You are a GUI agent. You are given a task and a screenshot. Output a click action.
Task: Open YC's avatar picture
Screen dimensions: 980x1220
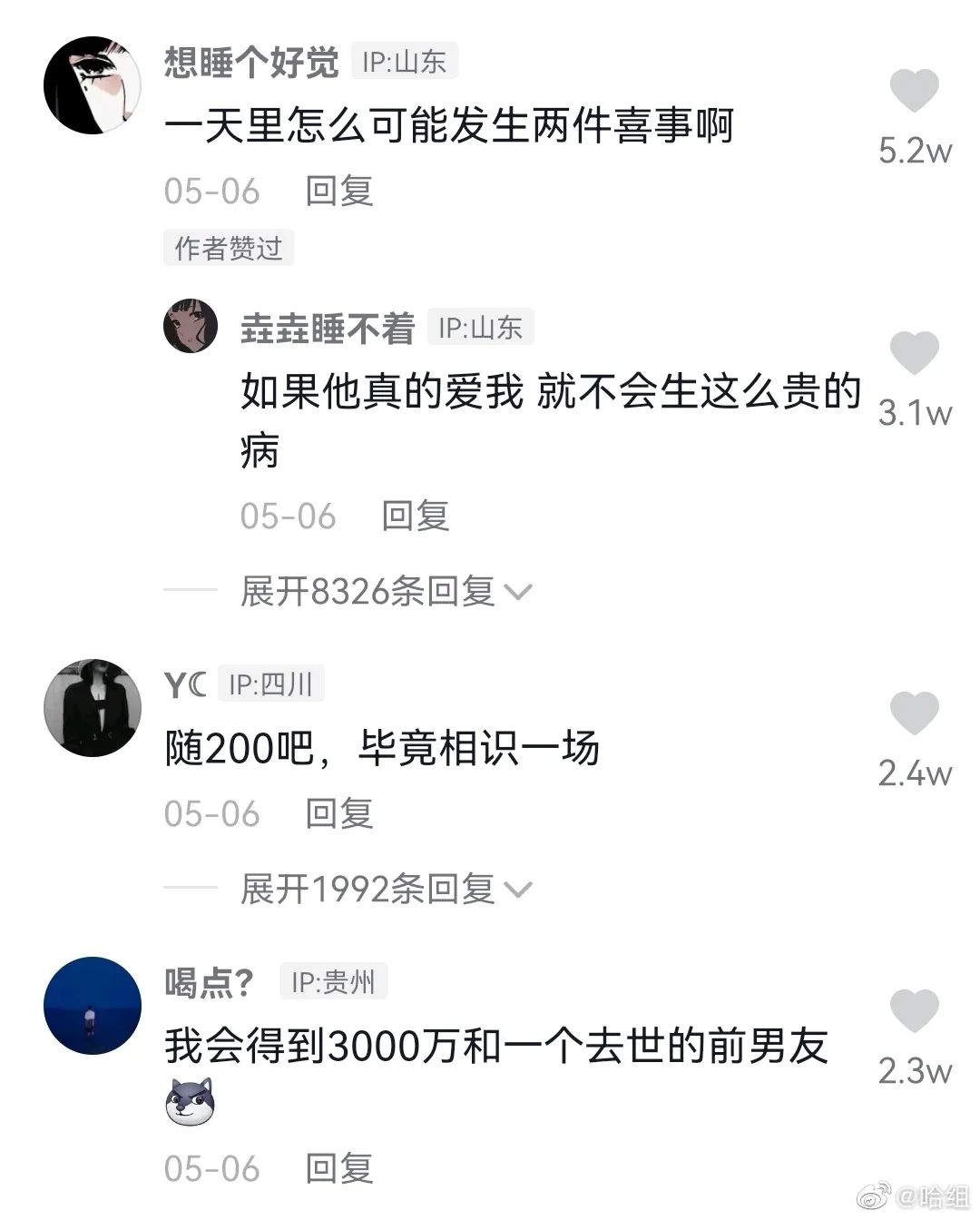91,706
